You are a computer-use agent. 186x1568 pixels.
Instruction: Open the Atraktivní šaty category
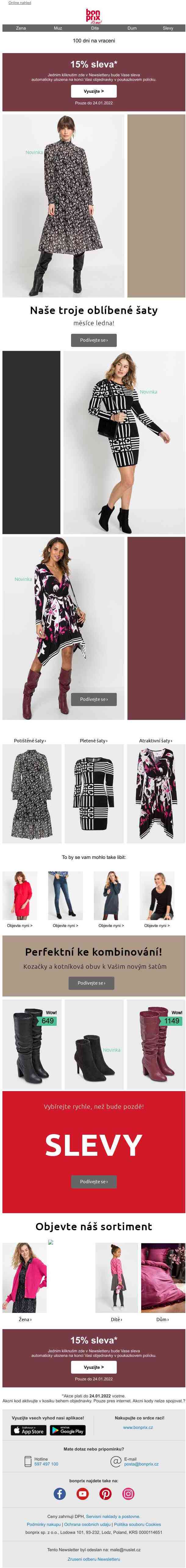coord(156,741)
